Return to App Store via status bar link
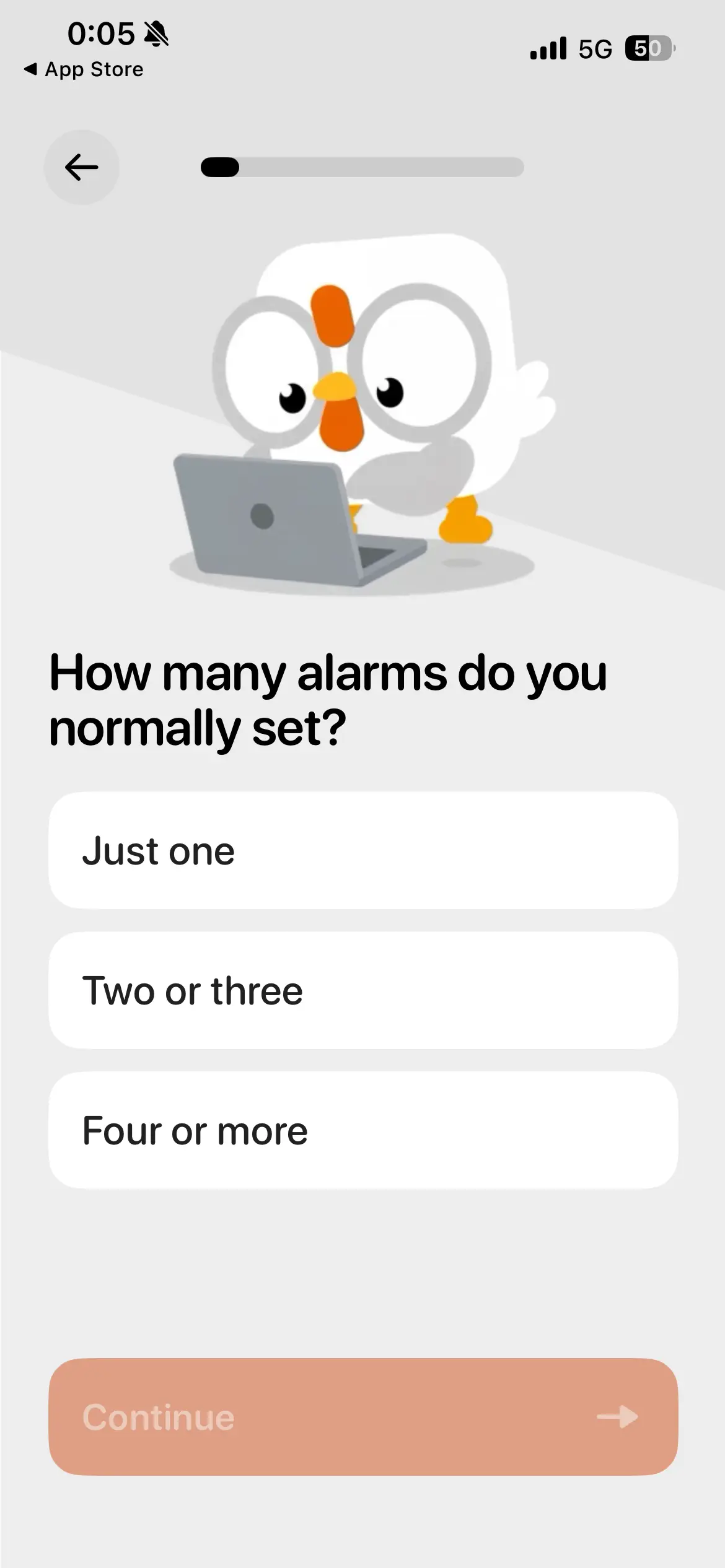The width and height of the screenshot is (725, 1568). click(84, 69)
